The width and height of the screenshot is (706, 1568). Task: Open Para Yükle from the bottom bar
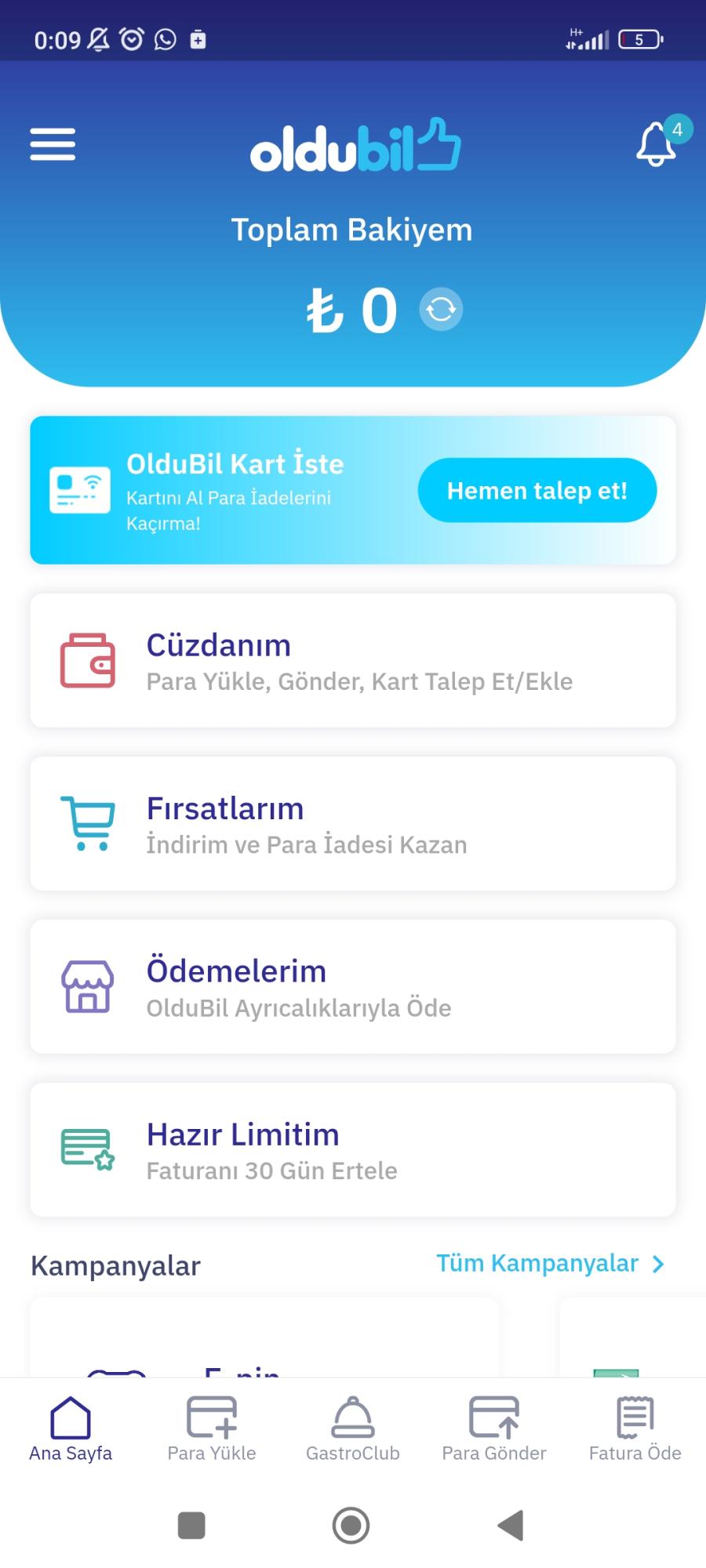(211, 1427)
